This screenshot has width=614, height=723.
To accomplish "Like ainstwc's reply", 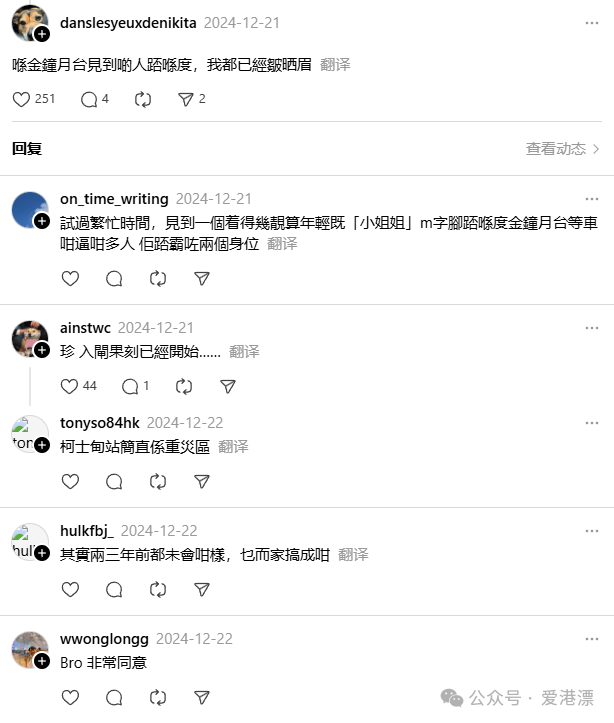I will (x=70, y=386).
